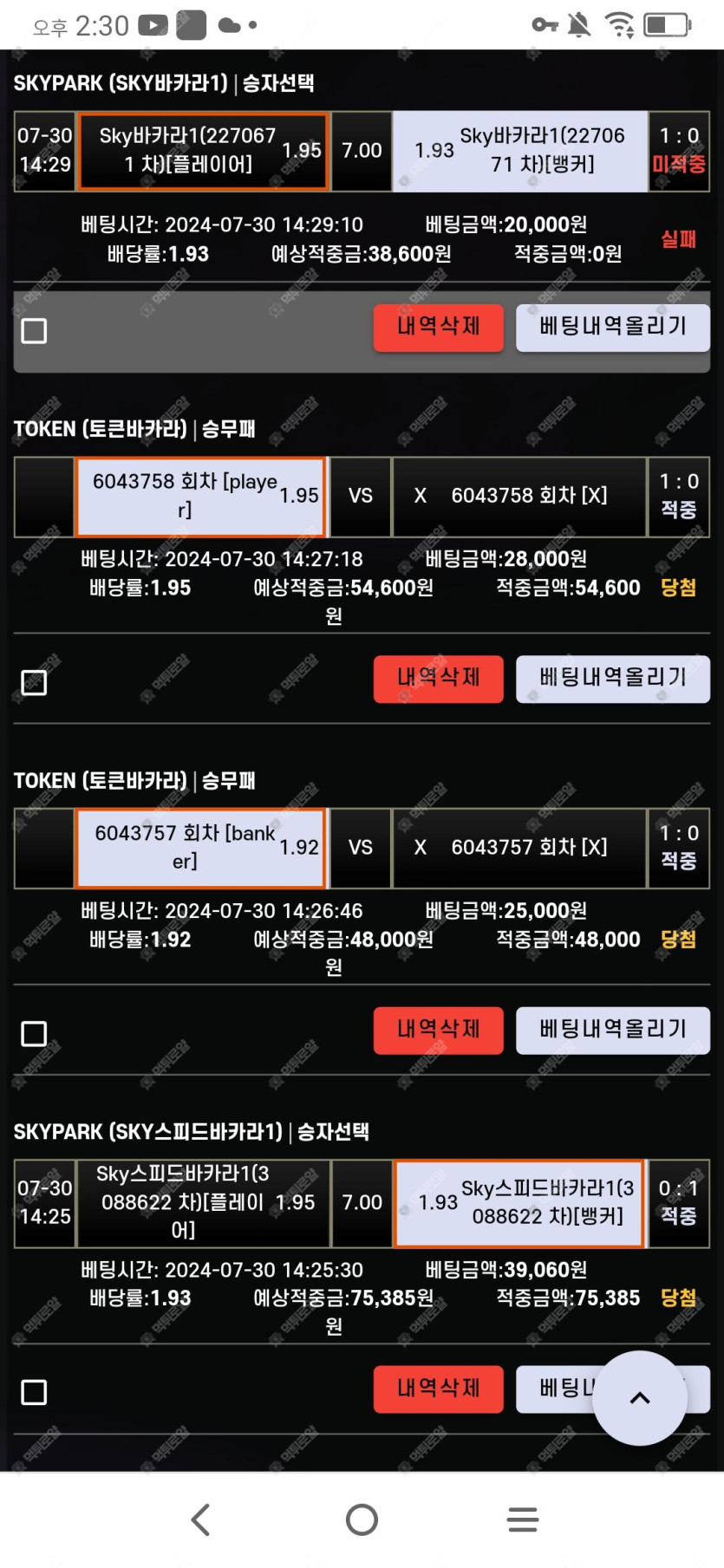Mark the checkbox for the 39,060원 bet

click(x=34, y=1393)
